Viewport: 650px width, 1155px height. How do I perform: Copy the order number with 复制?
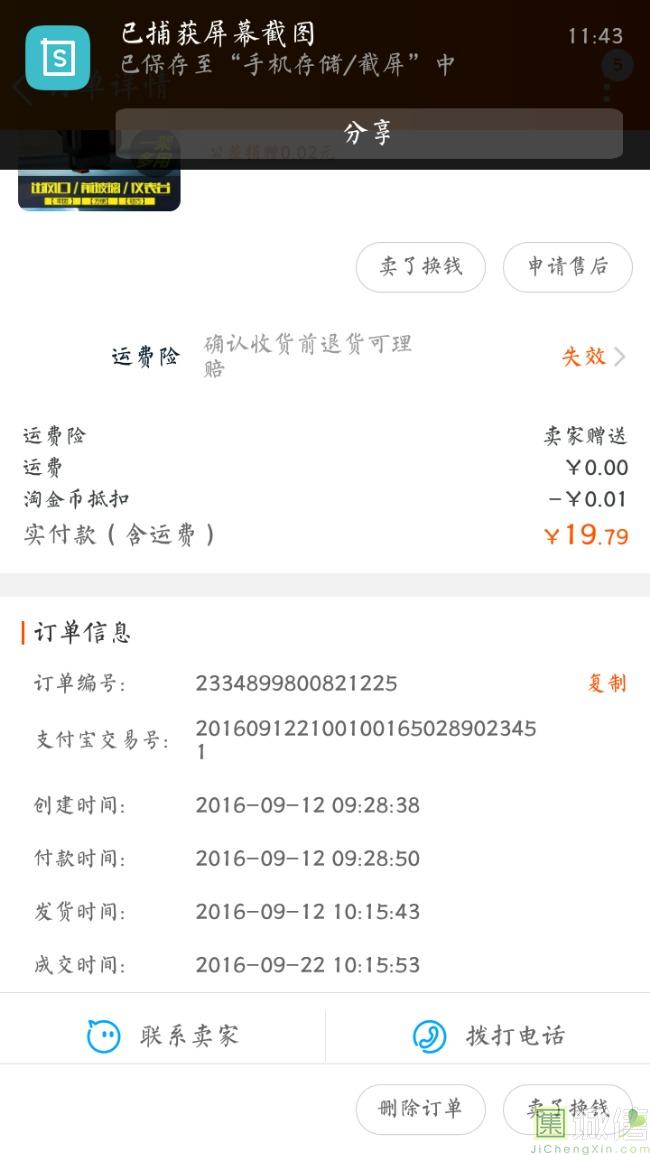pyautogui.click(x=607, y=684)
